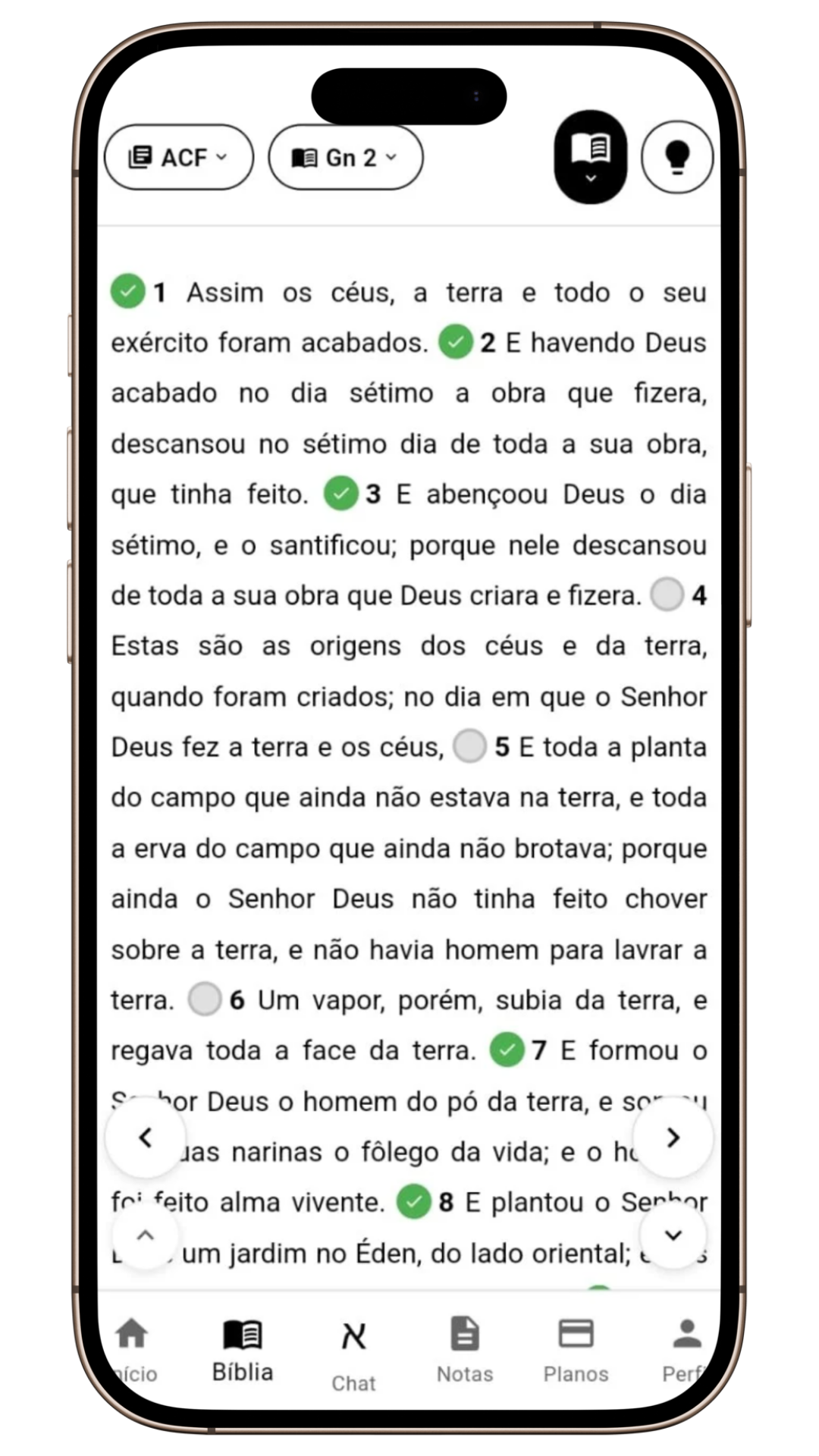Uncheck verse 1 as read
819x1456 pixels.
128,292
